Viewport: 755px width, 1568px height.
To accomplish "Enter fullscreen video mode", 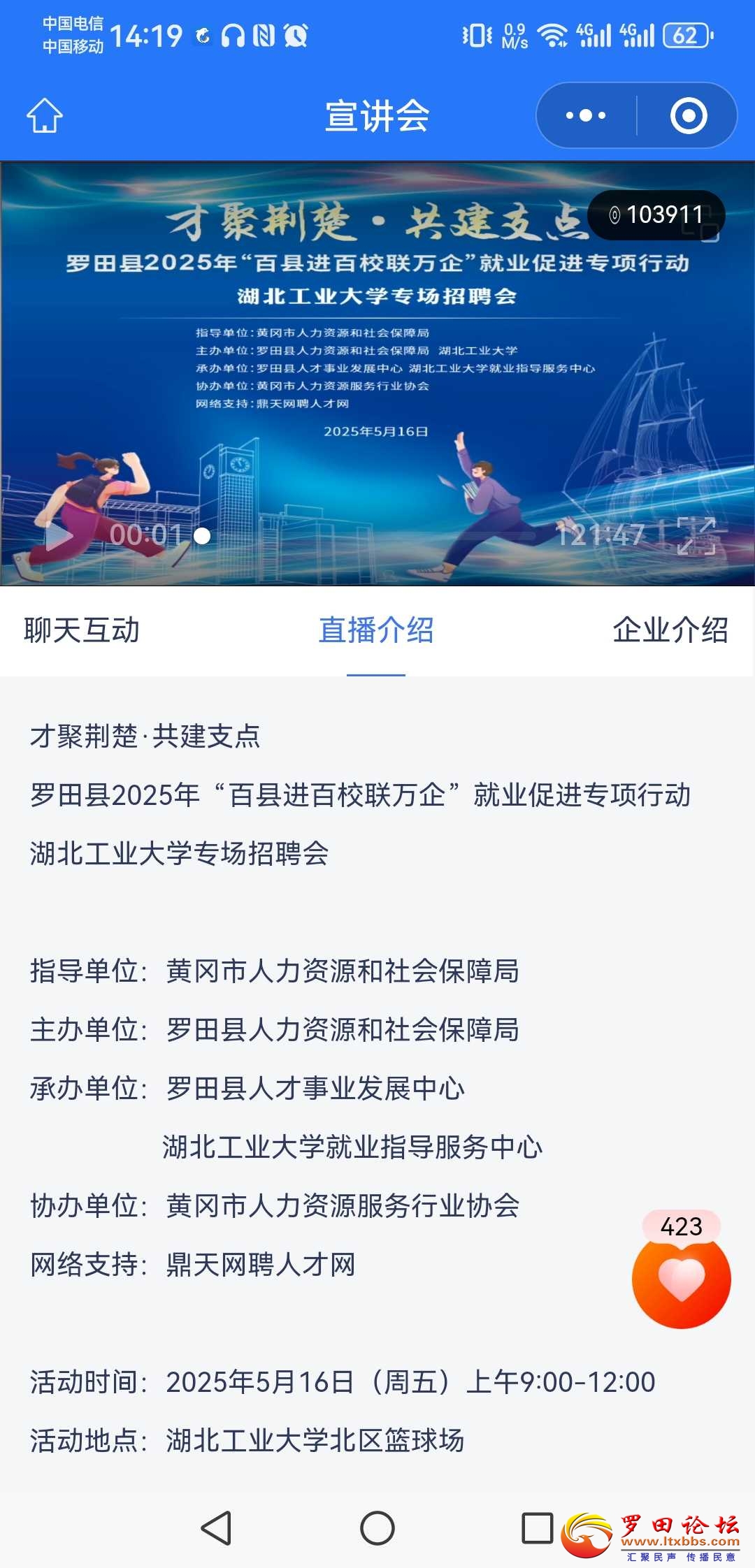I will point(696,536).
